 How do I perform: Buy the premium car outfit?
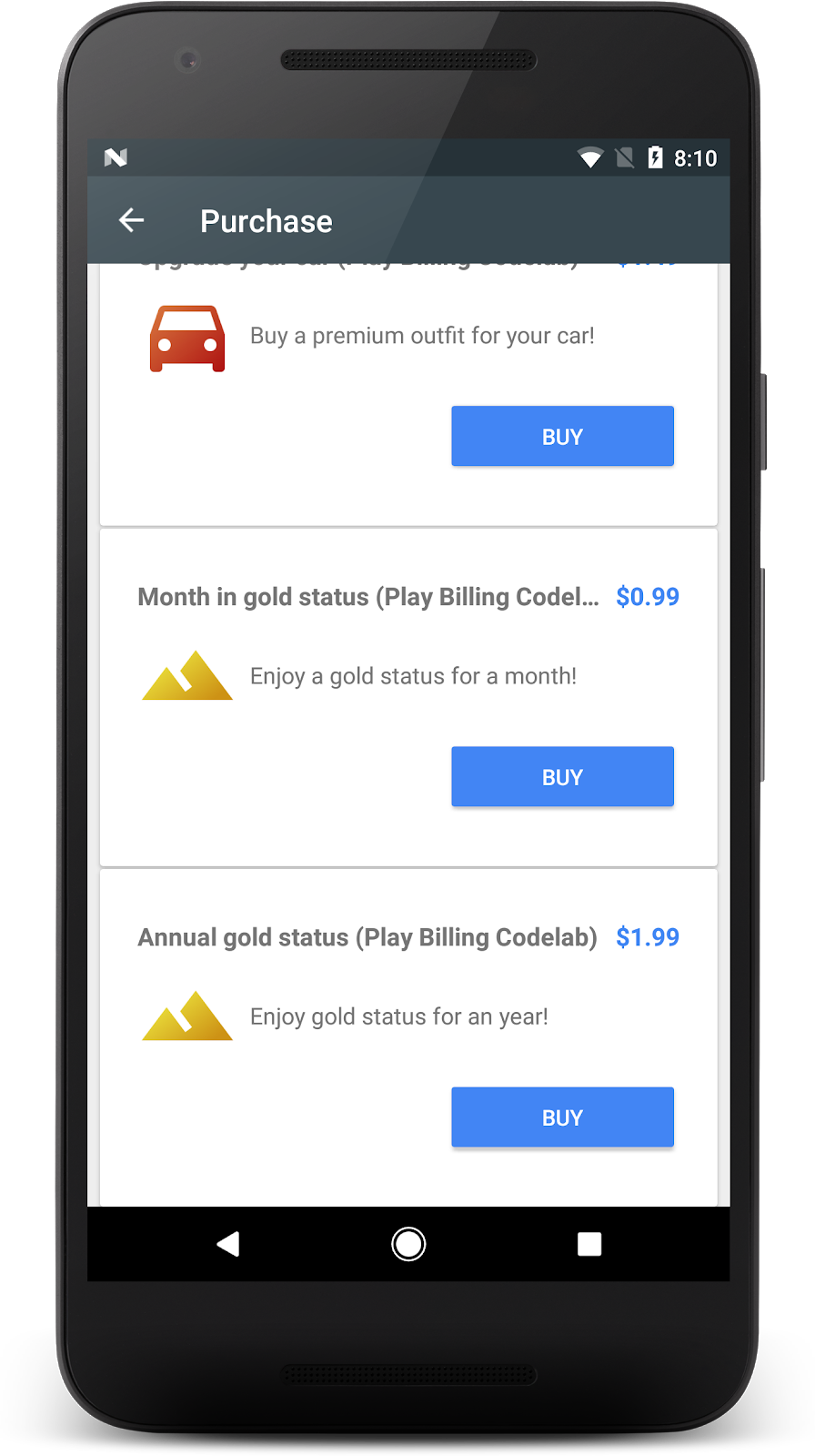click(562, 437)
